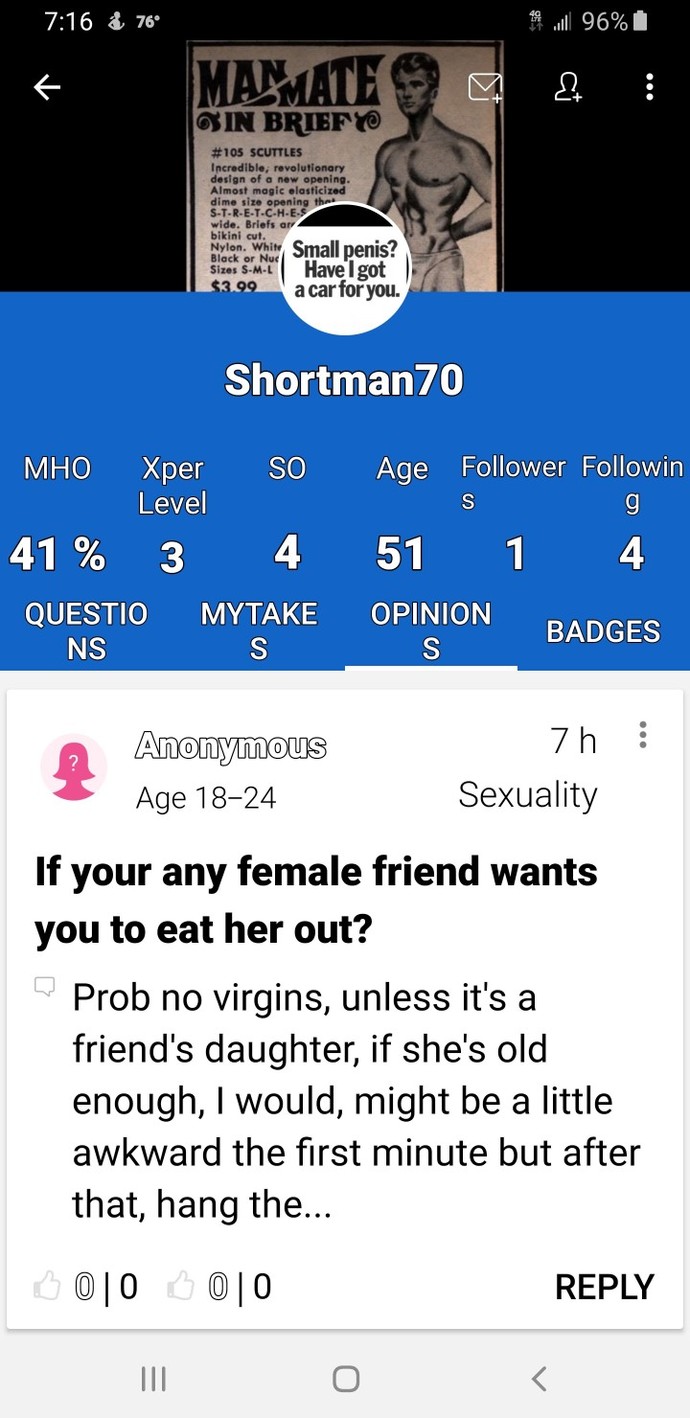Tap the second thumbs icon under the opinion
Viewport: 690px width, 1418px height.
(x=181, y=1286)
